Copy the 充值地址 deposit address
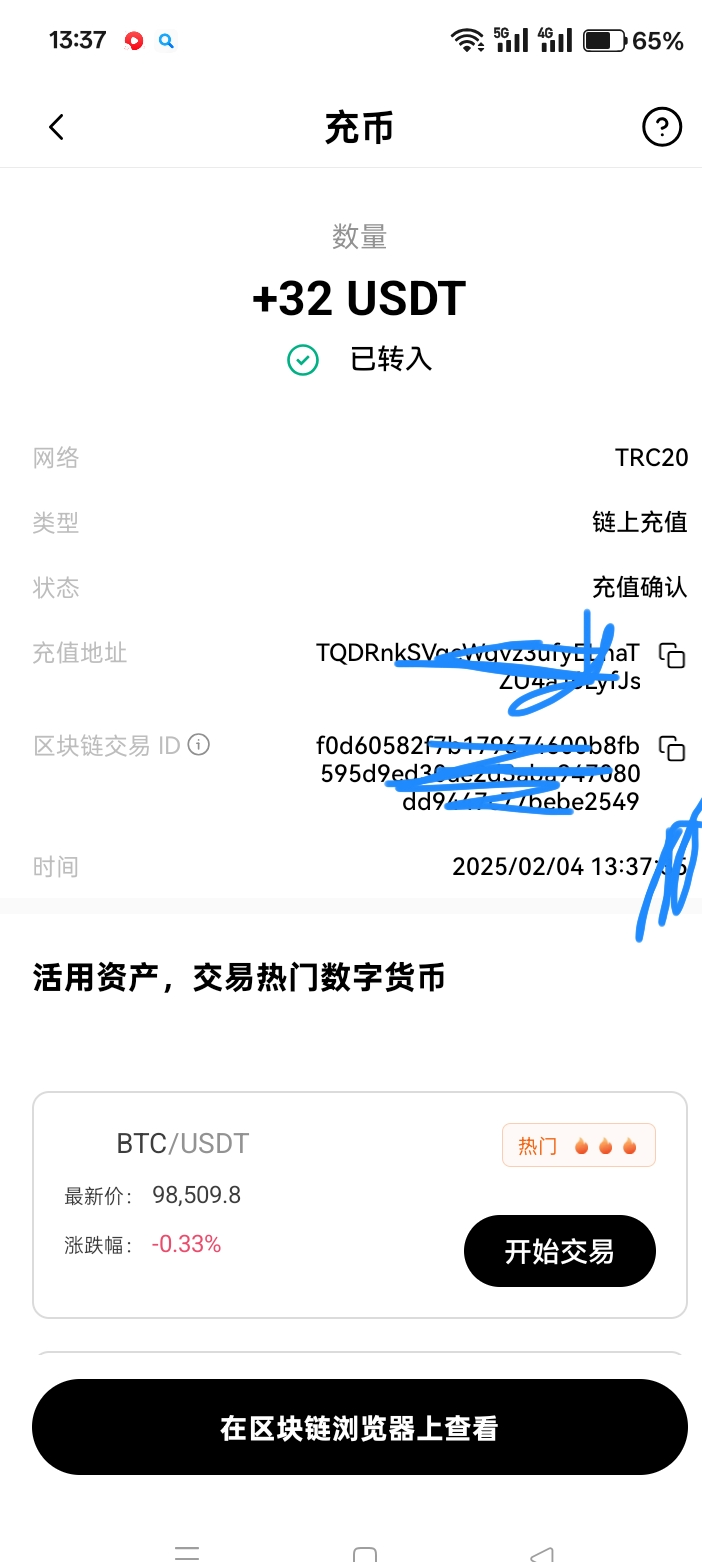Viewport: 702px width, 1562px height. (672, 655)
